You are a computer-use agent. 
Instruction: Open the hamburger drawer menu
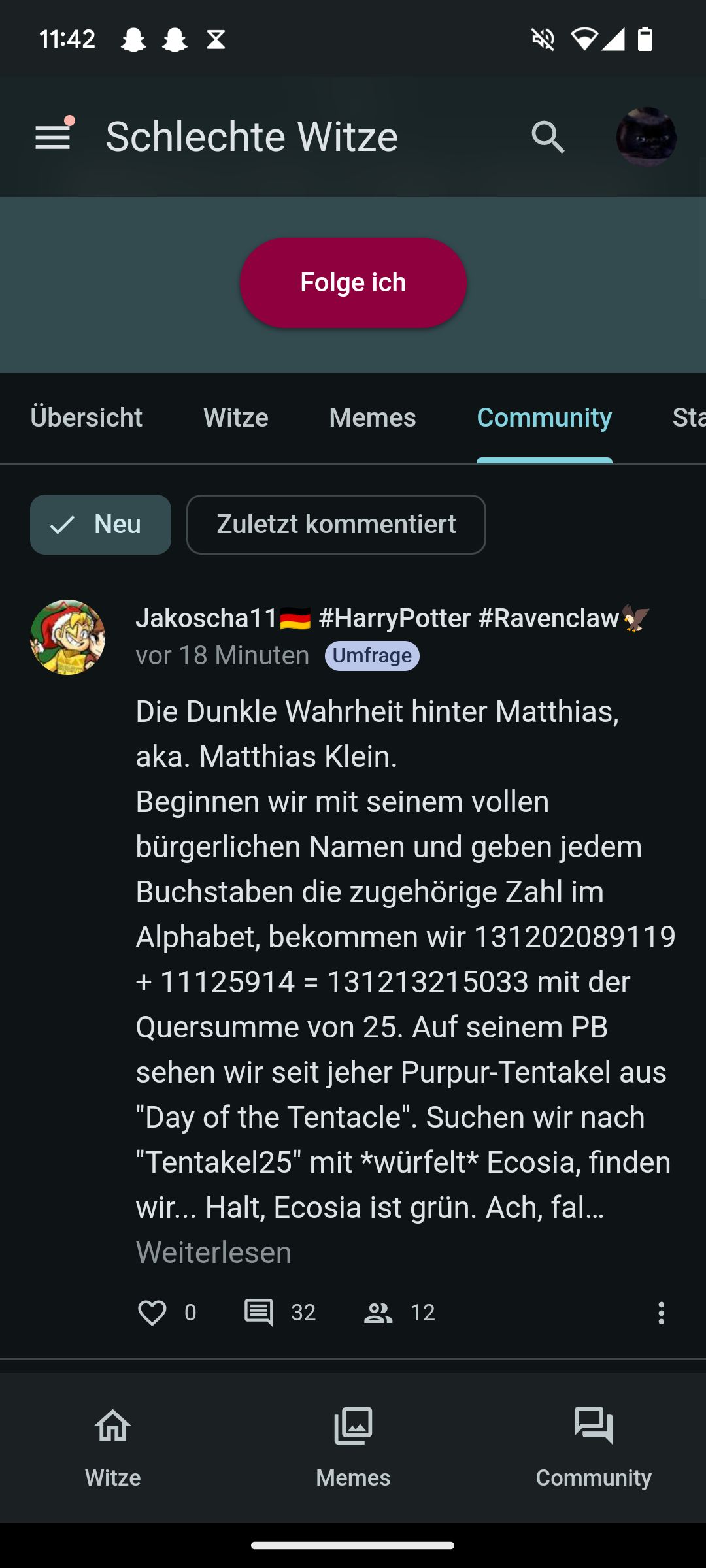click(52, 137)
